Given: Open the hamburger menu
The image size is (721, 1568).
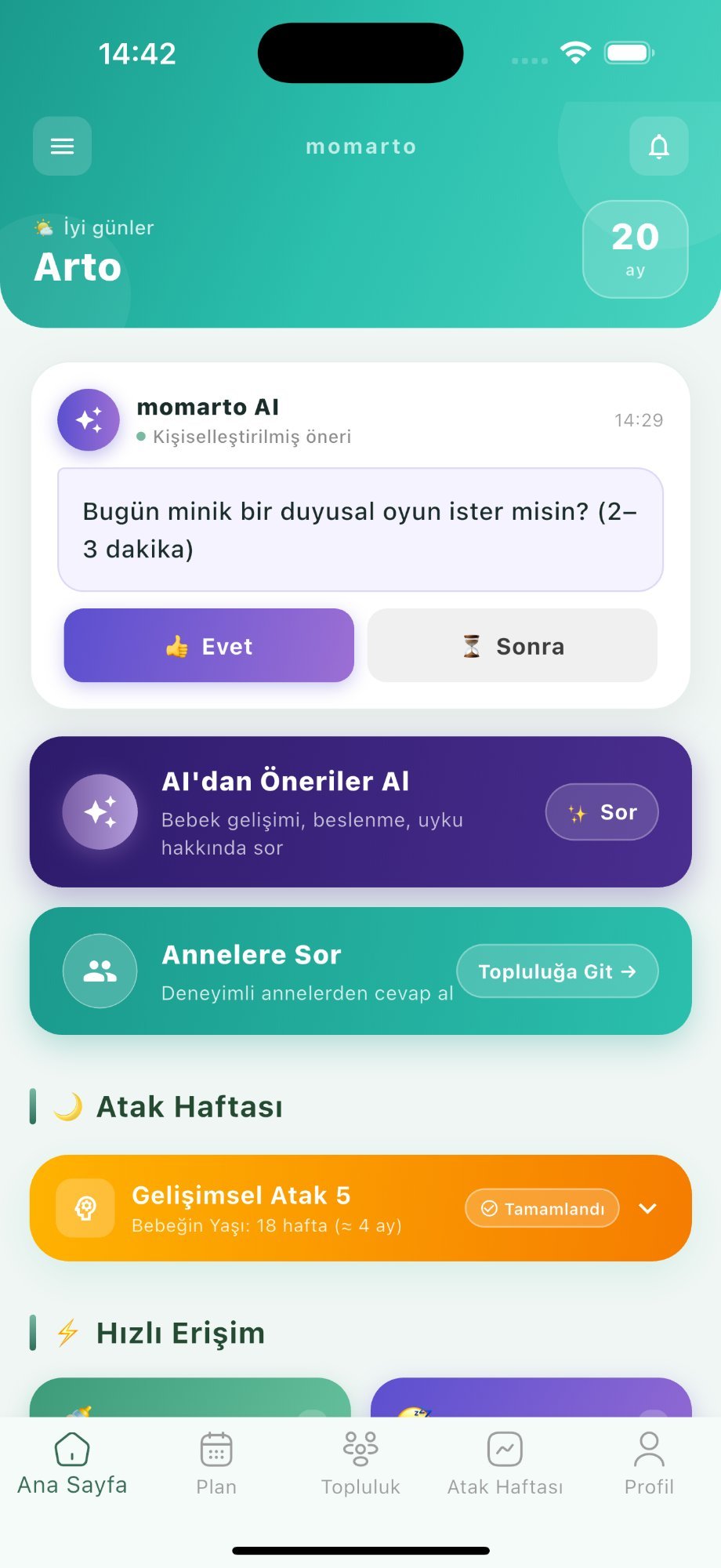Looking at the screenshot, I should pyautogui.click(x=62, y=146).
